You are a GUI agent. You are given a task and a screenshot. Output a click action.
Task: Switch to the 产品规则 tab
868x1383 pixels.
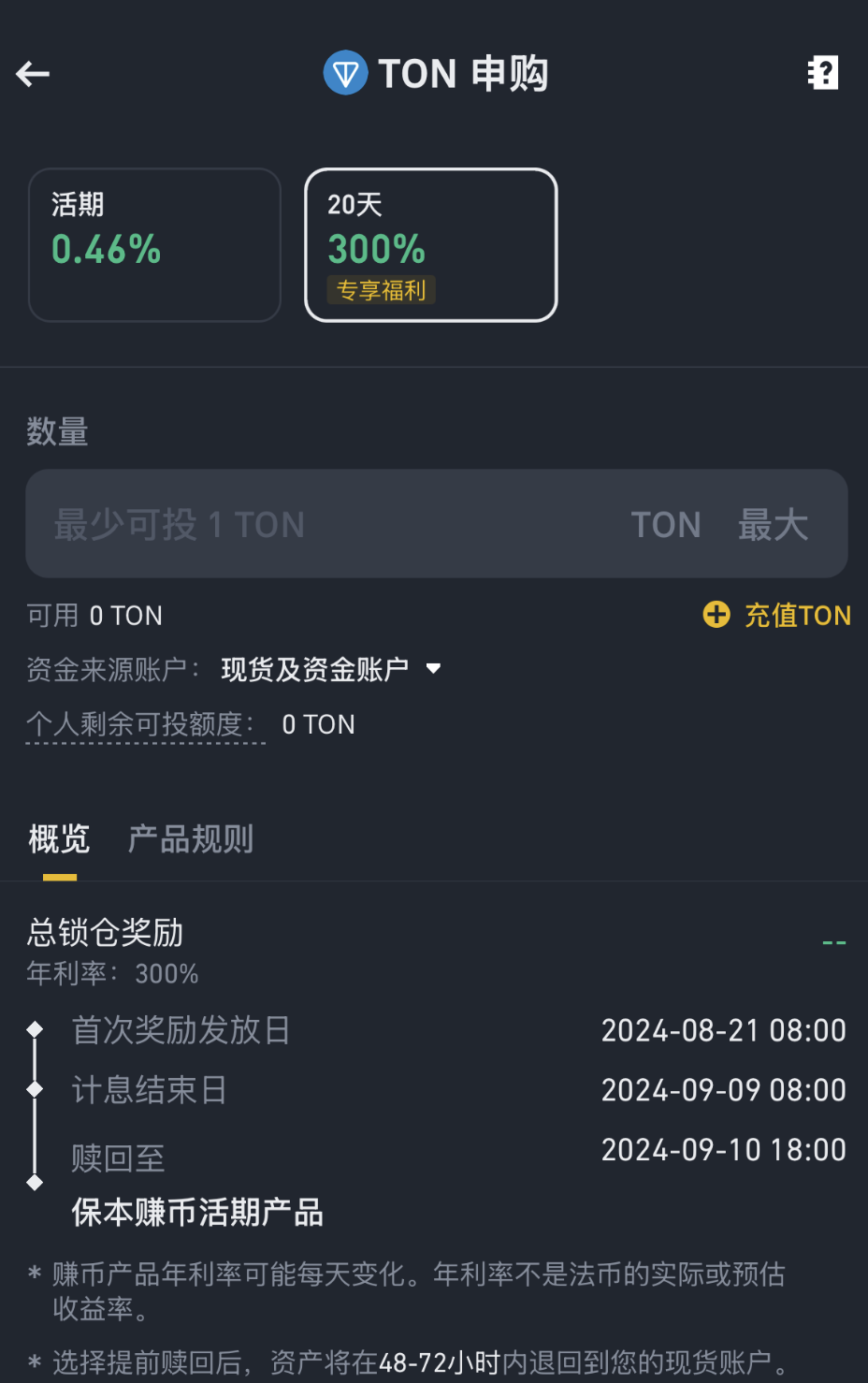190,839
